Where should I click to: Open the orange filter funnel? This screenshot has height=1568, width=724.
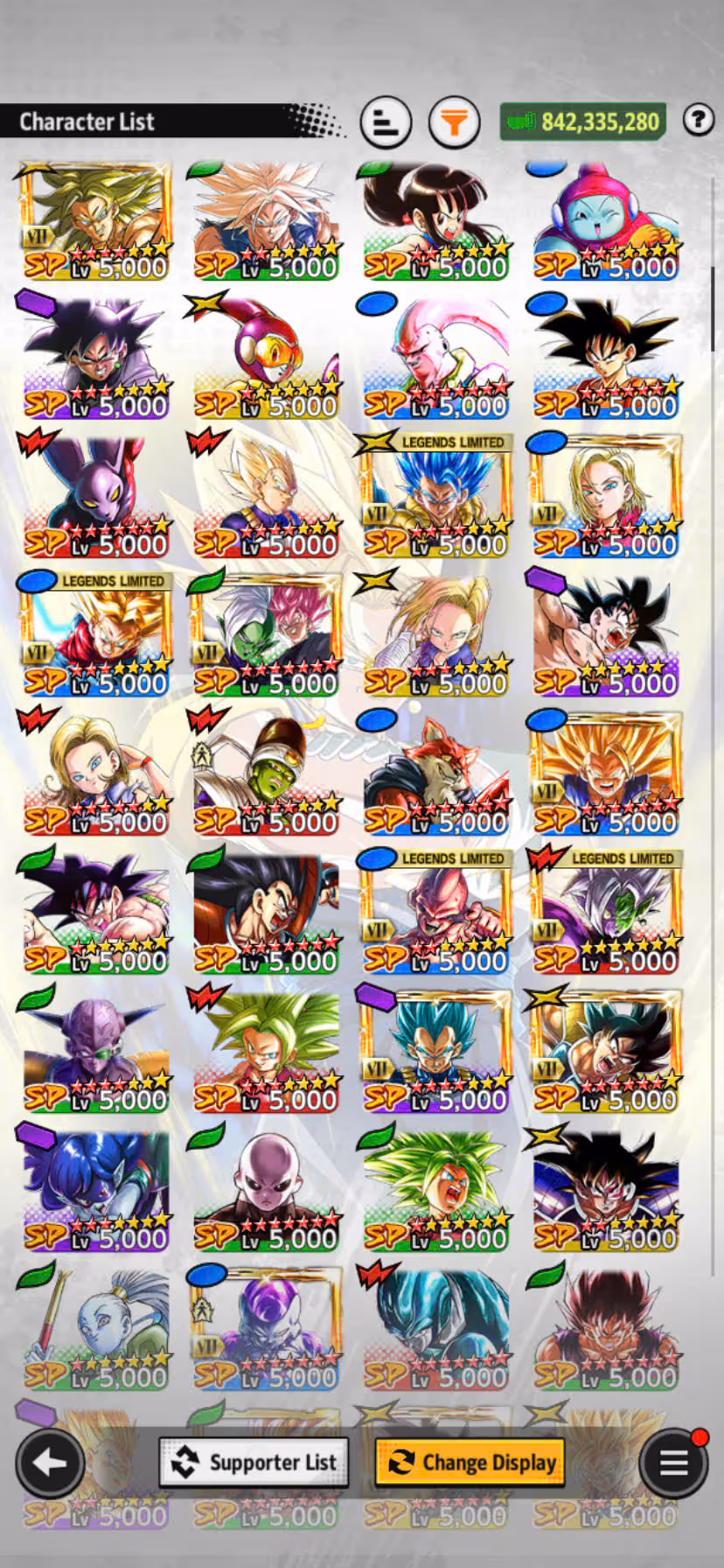click(454, 122)
